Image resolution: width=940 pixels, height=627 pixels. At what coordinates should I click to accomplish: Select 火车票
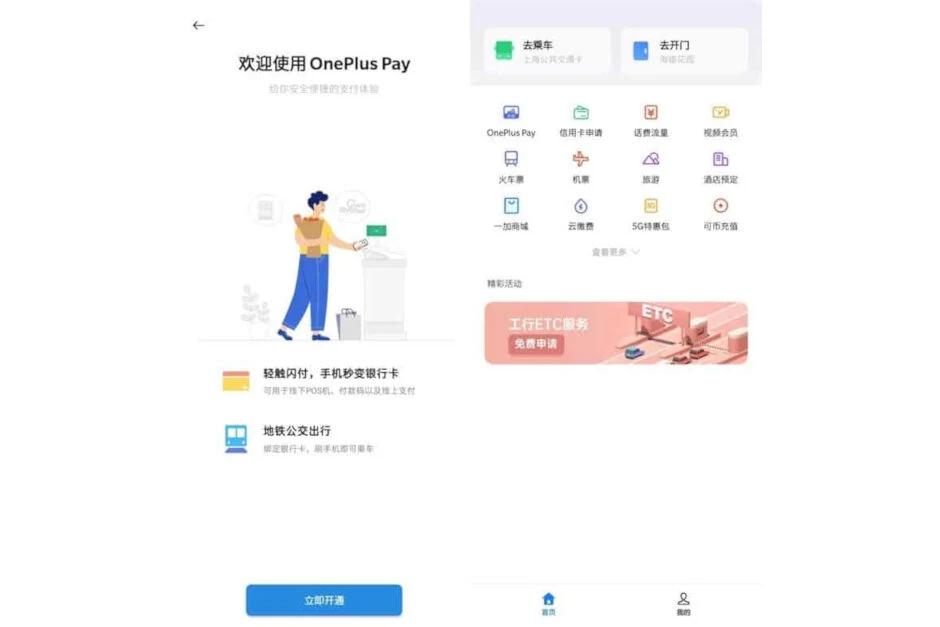tap(511, 166)
